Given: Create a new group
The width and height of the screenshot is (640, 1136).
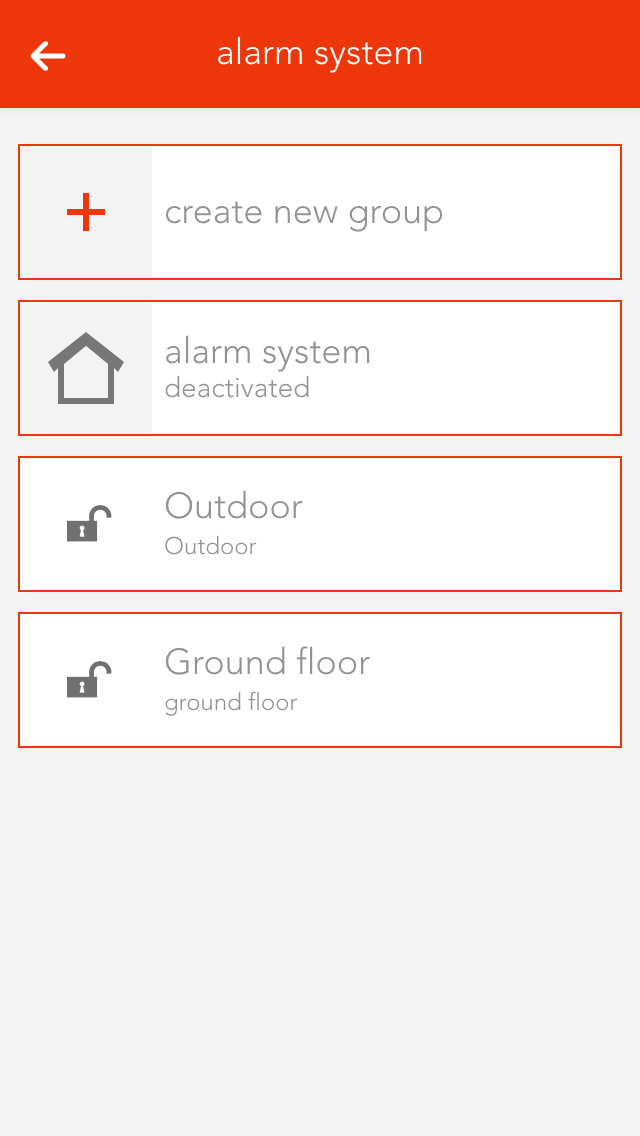Looking at the screenshot, I should coord(320,212).
